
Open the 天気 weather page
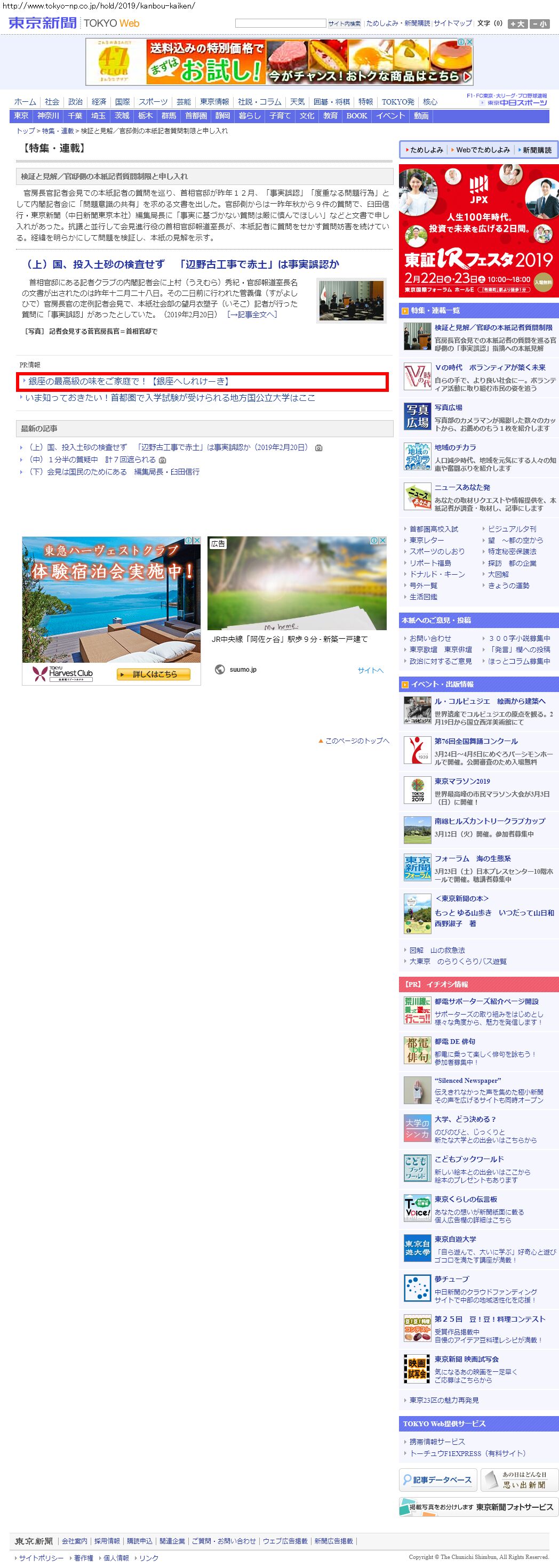tap(297, 102)
